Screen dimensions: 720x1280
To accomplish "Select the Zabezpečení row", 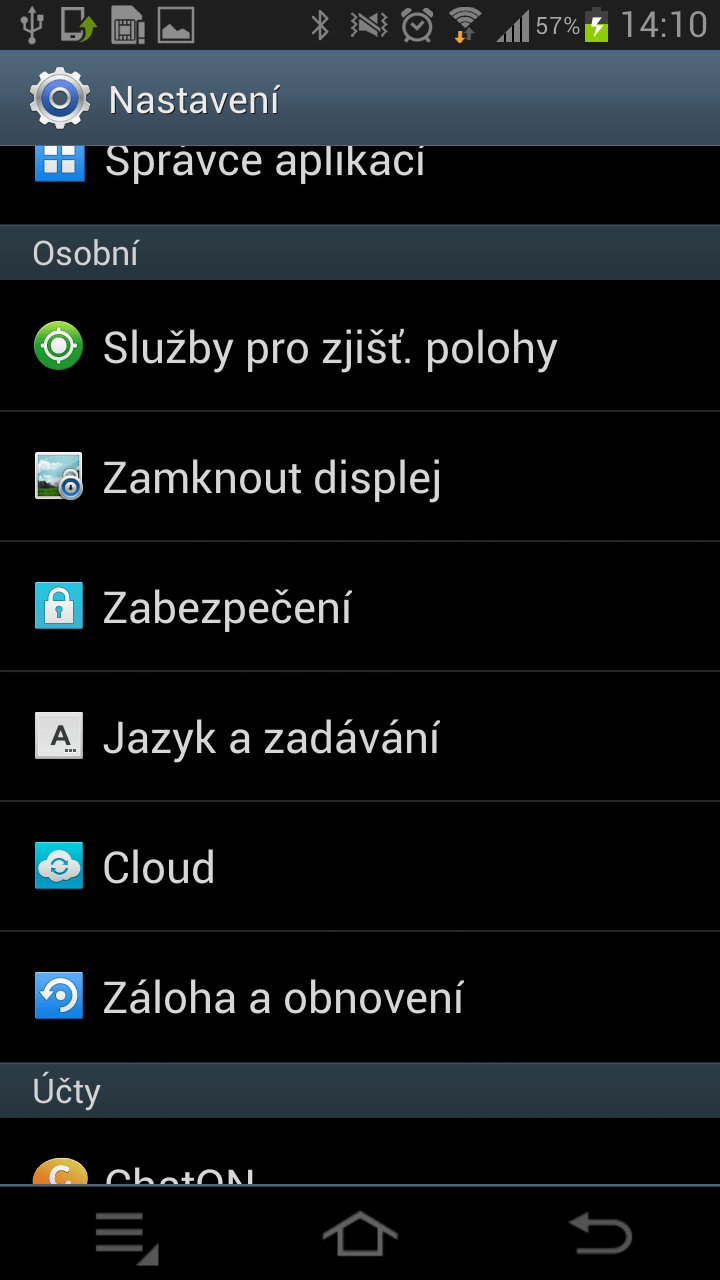I will (360, 607).
